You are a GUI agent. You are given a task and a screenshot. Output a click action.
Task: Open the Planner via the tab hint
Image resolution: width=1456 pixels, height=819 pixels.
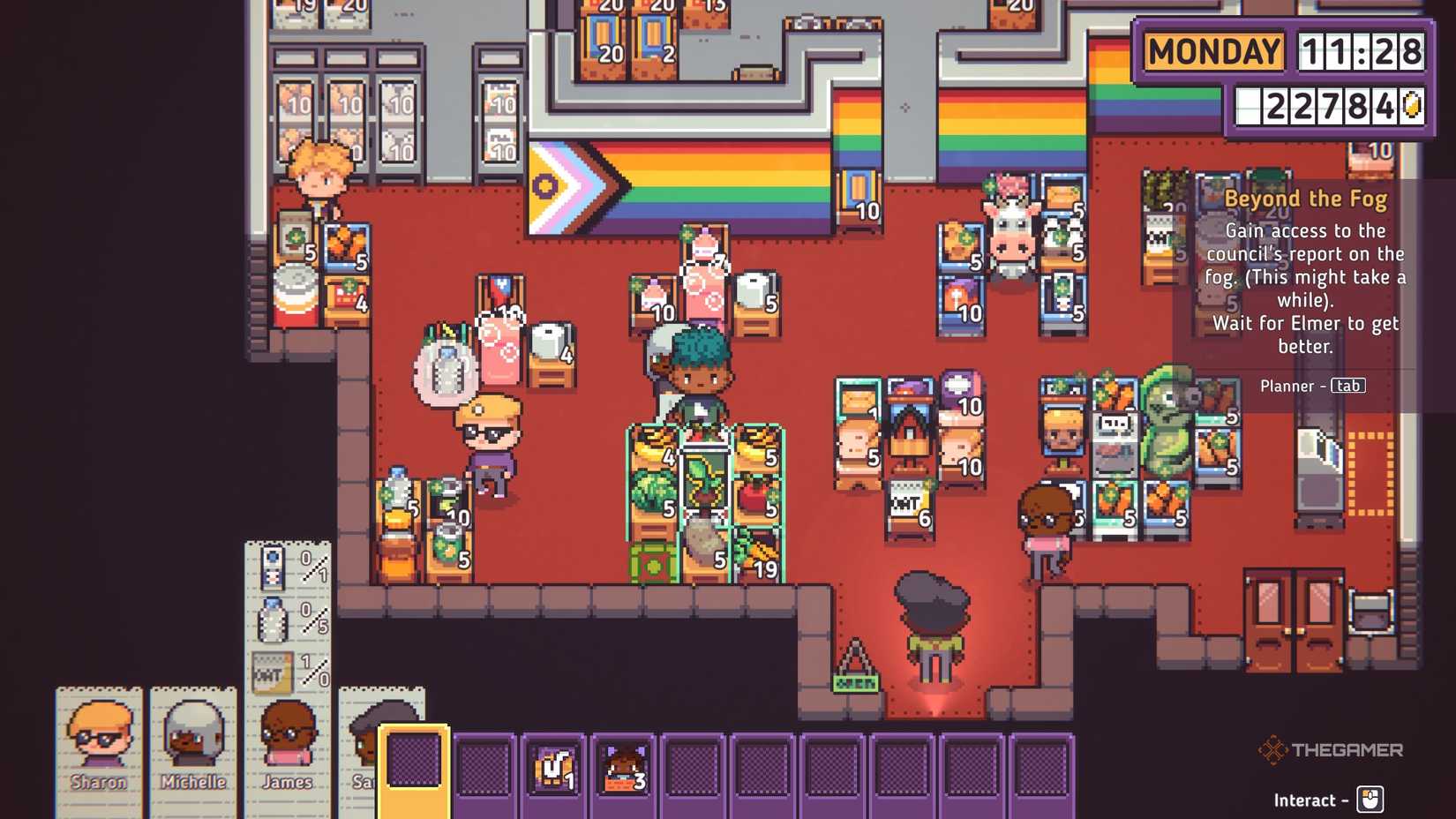click(x=1347, y=386)
